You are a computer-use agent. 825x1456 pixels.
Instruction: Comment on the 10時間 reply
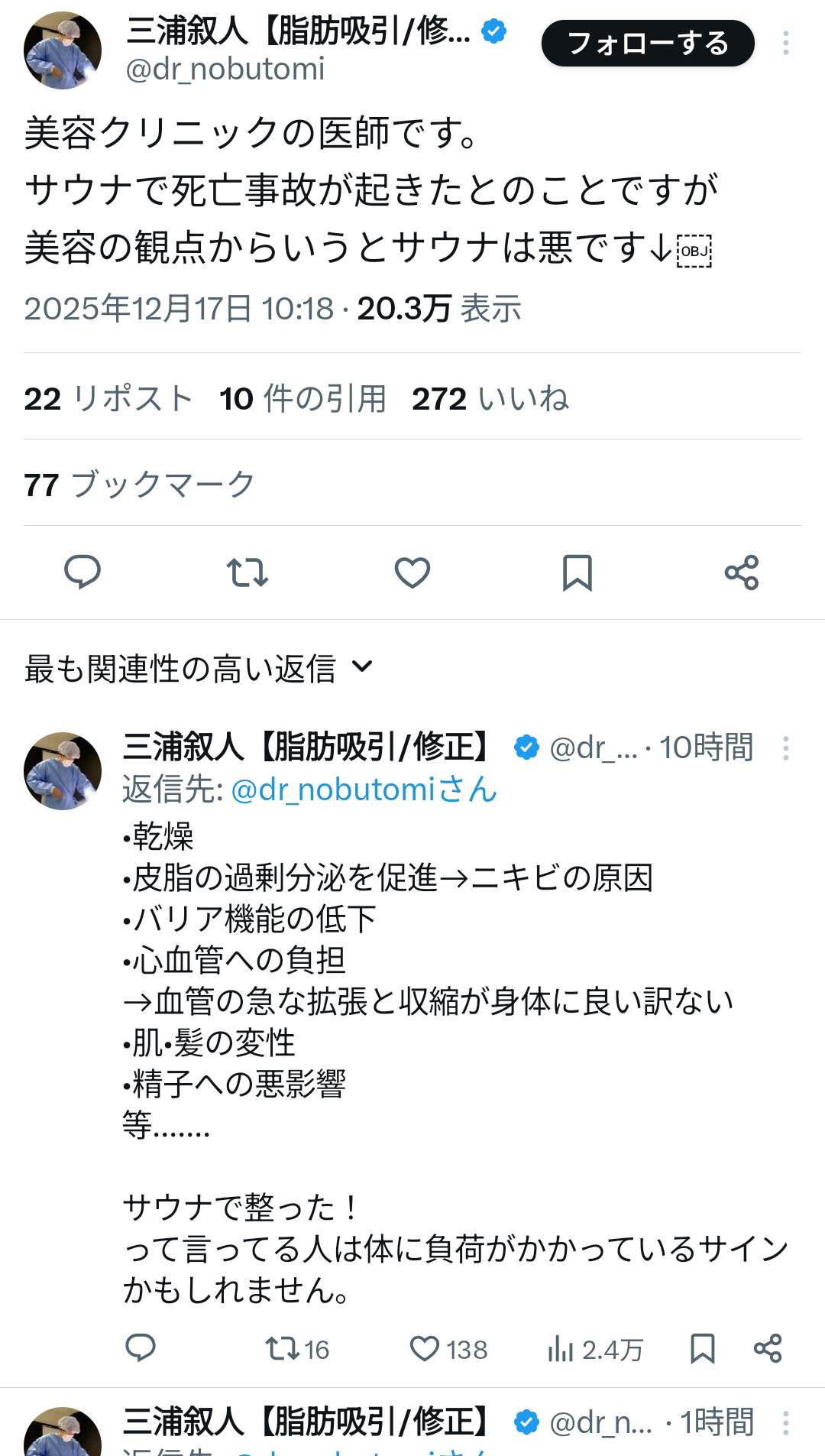click(x=141, y=1349)
